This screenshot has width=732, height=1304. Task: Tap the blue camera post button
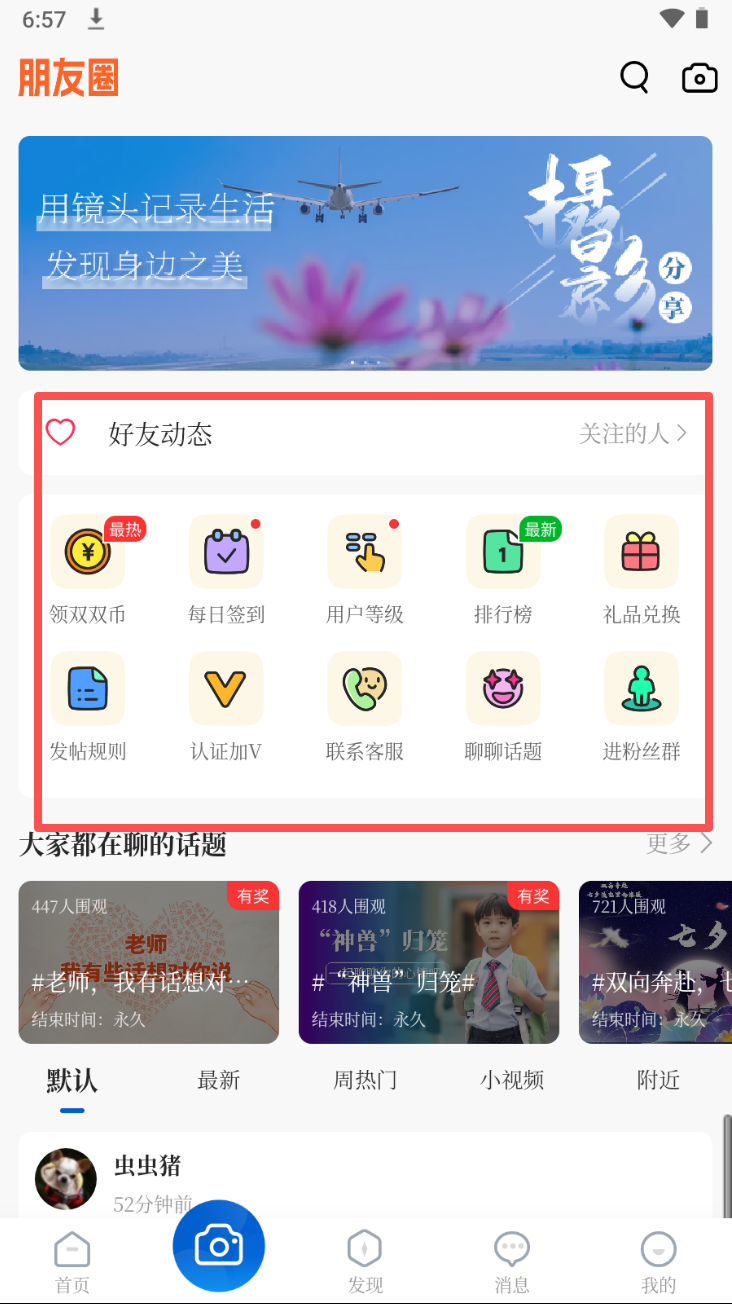(218, 1246)
